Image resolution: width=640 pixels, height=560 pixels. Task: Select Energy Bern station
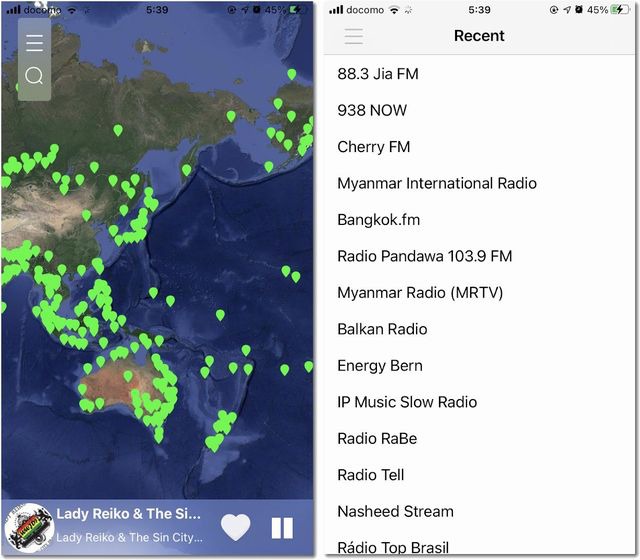pyautogui.click(x=380, y=366)
